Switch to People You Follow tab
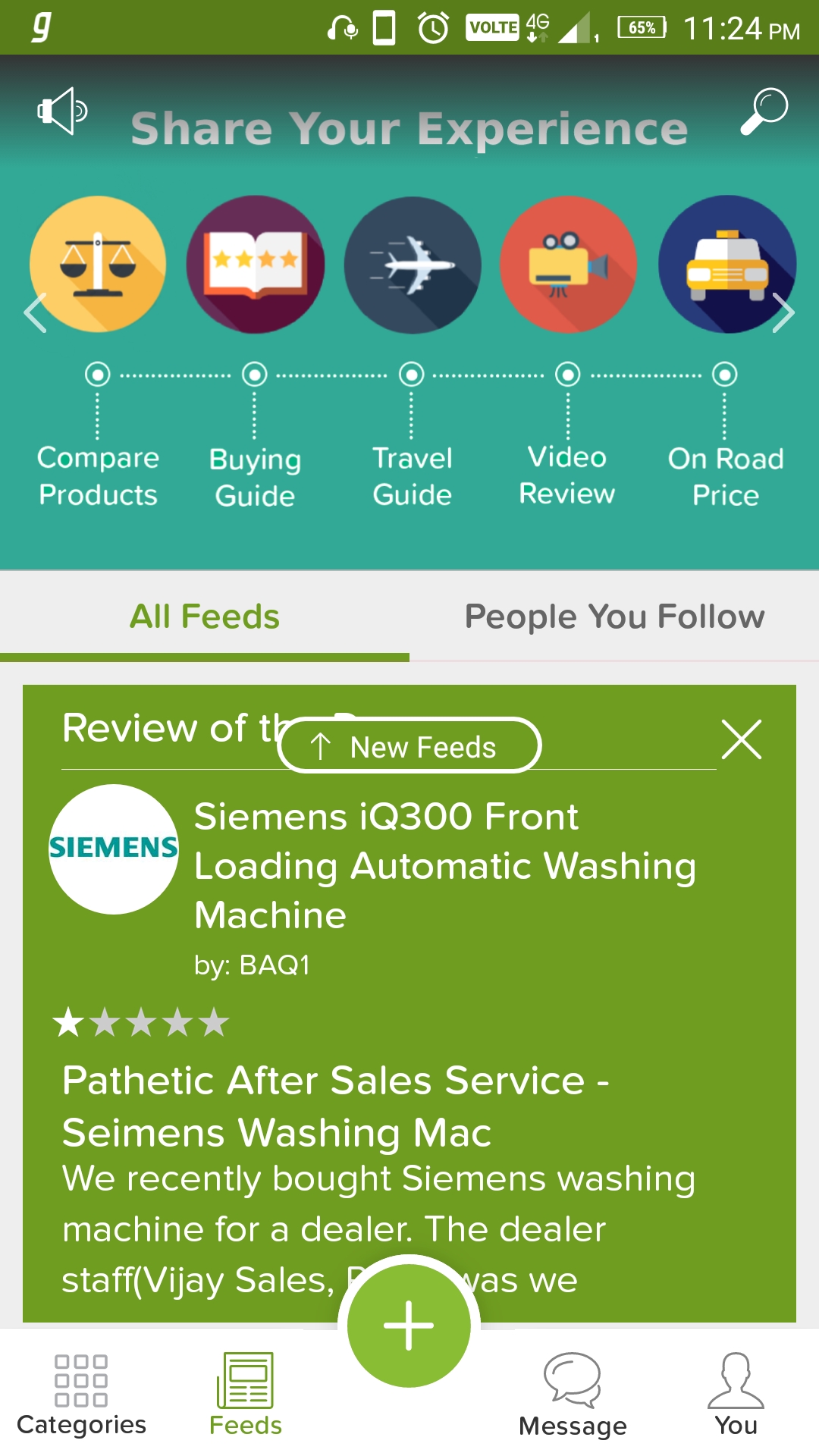This screenshot has height=1456, width=819. pos(614,617)
